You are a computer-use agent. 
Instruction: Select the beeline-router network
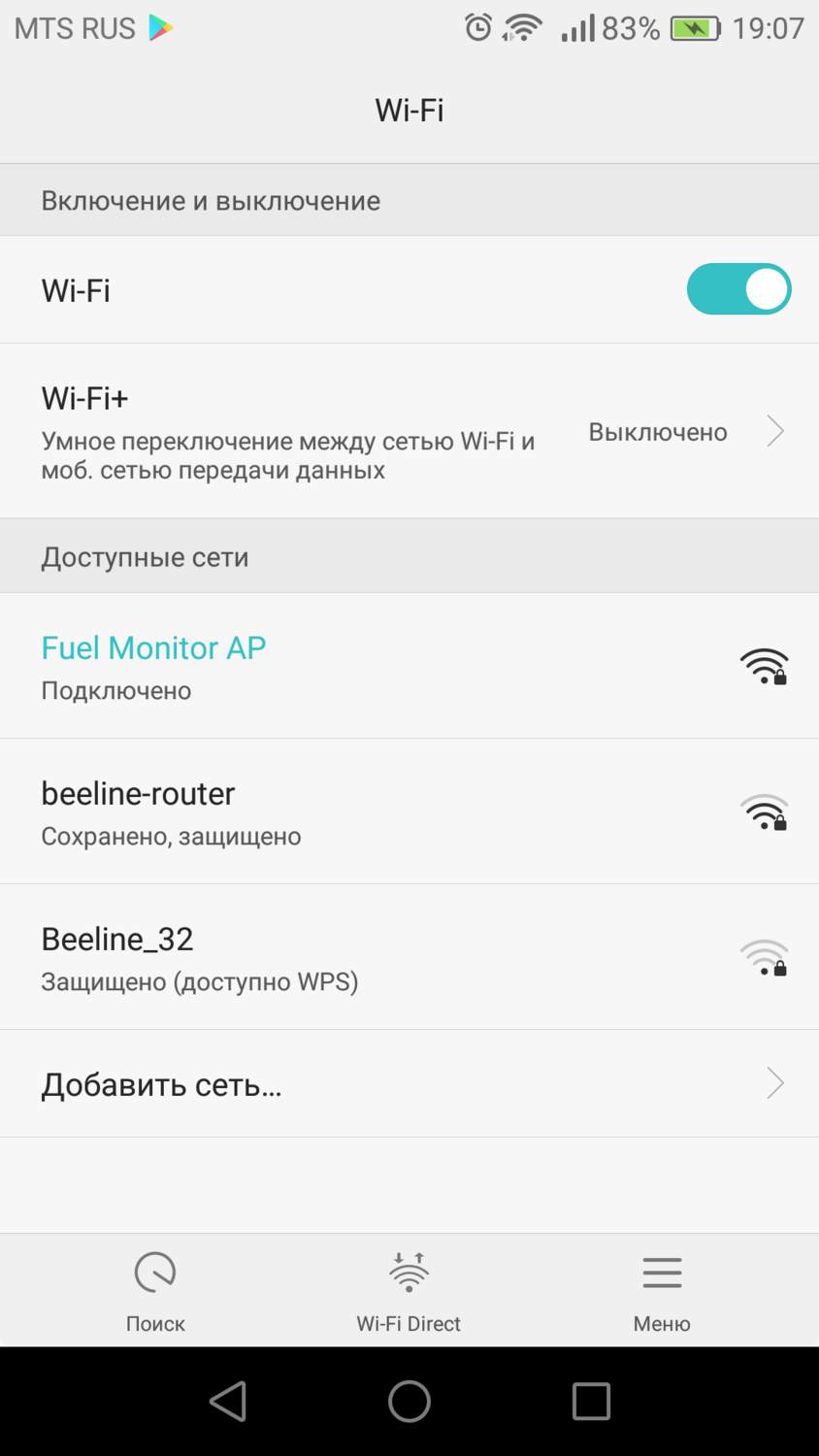click(x=409, y=811)
